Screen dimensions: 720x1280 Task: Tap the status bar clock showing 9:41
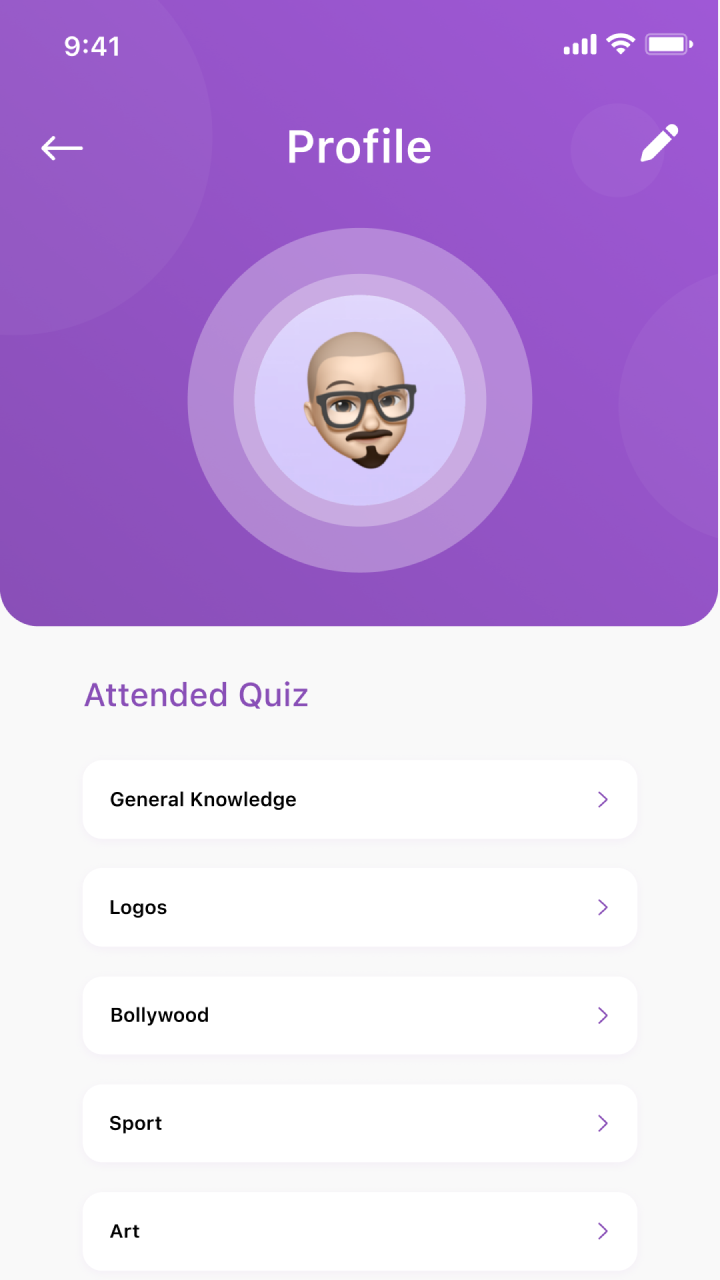pyautogui.click(x=93, y=46)
